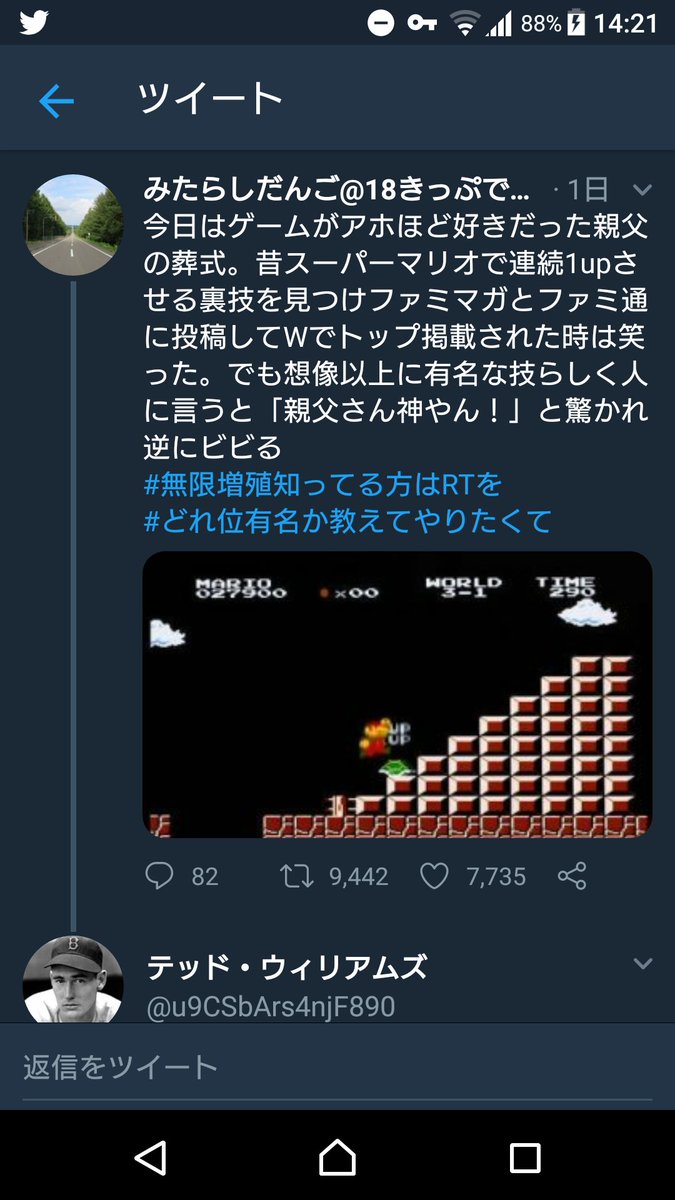Expand options chevron on みたらしだんご's tweet
This screenshot has width=675, height=1200.
coord(642,190)
